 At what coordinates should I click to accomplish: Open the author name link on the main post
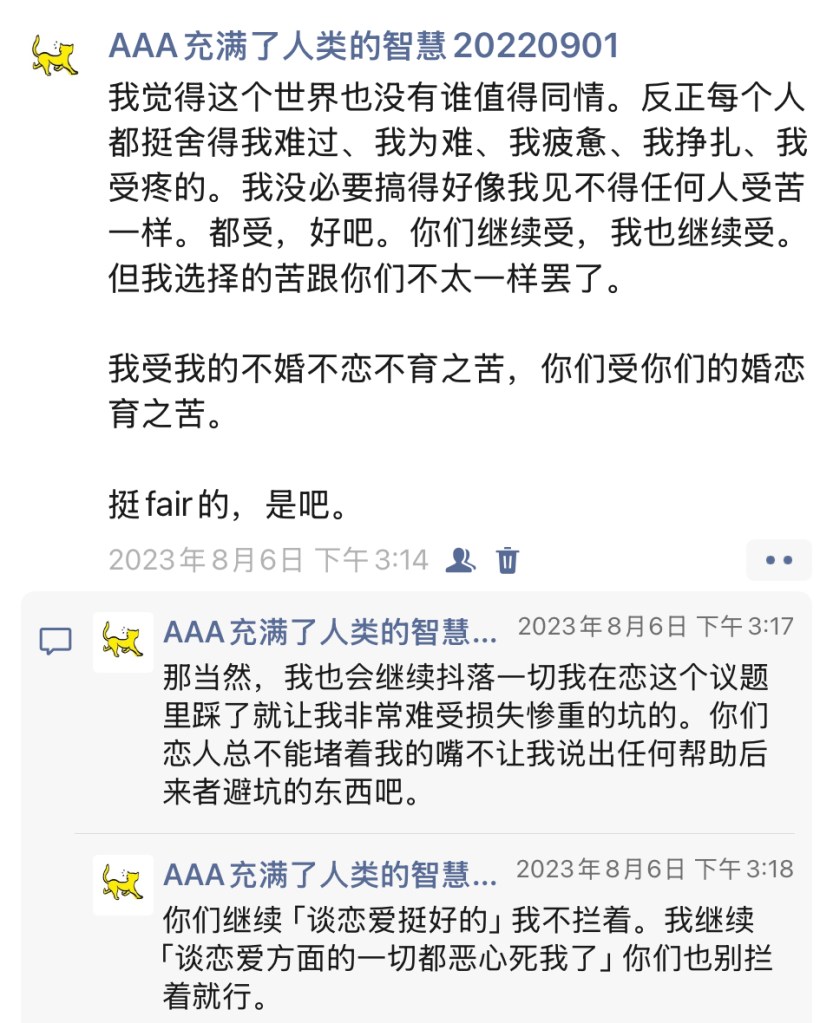[x=362, y=46]
